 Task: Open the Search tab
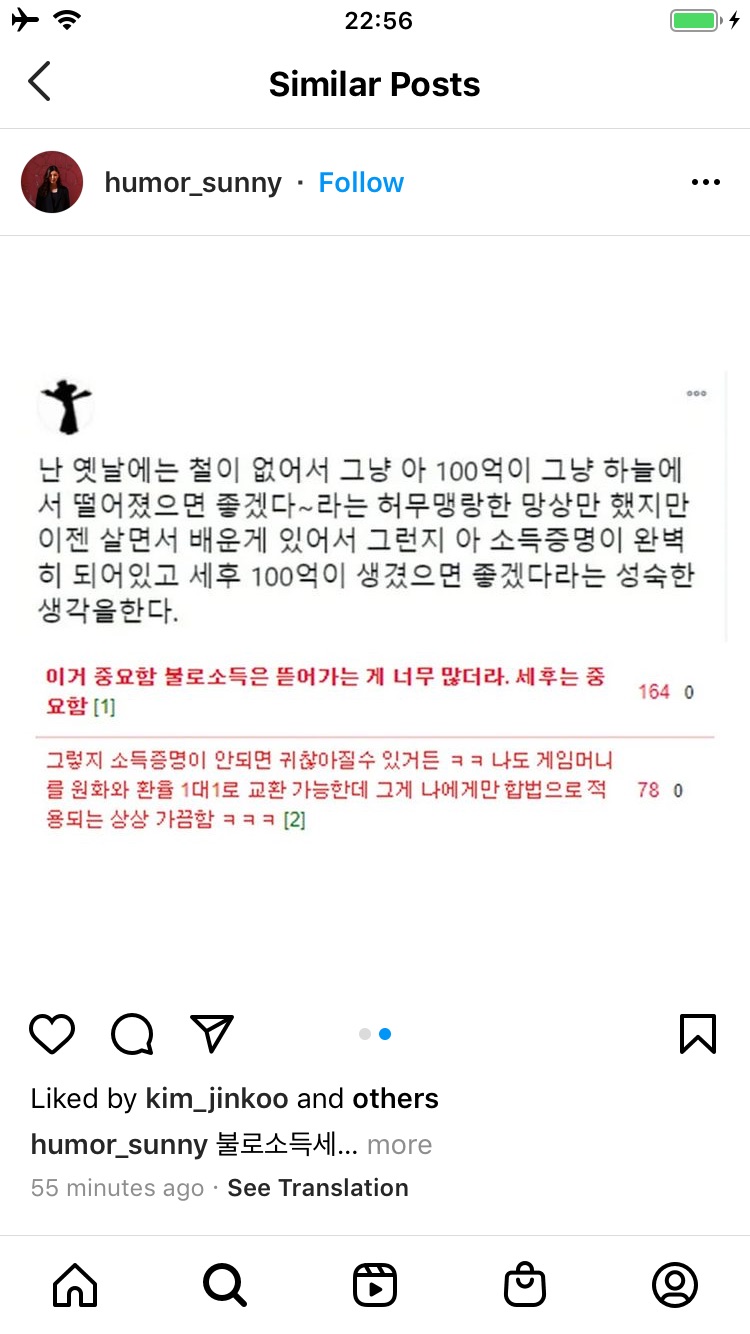click(x=225, y=1285)
